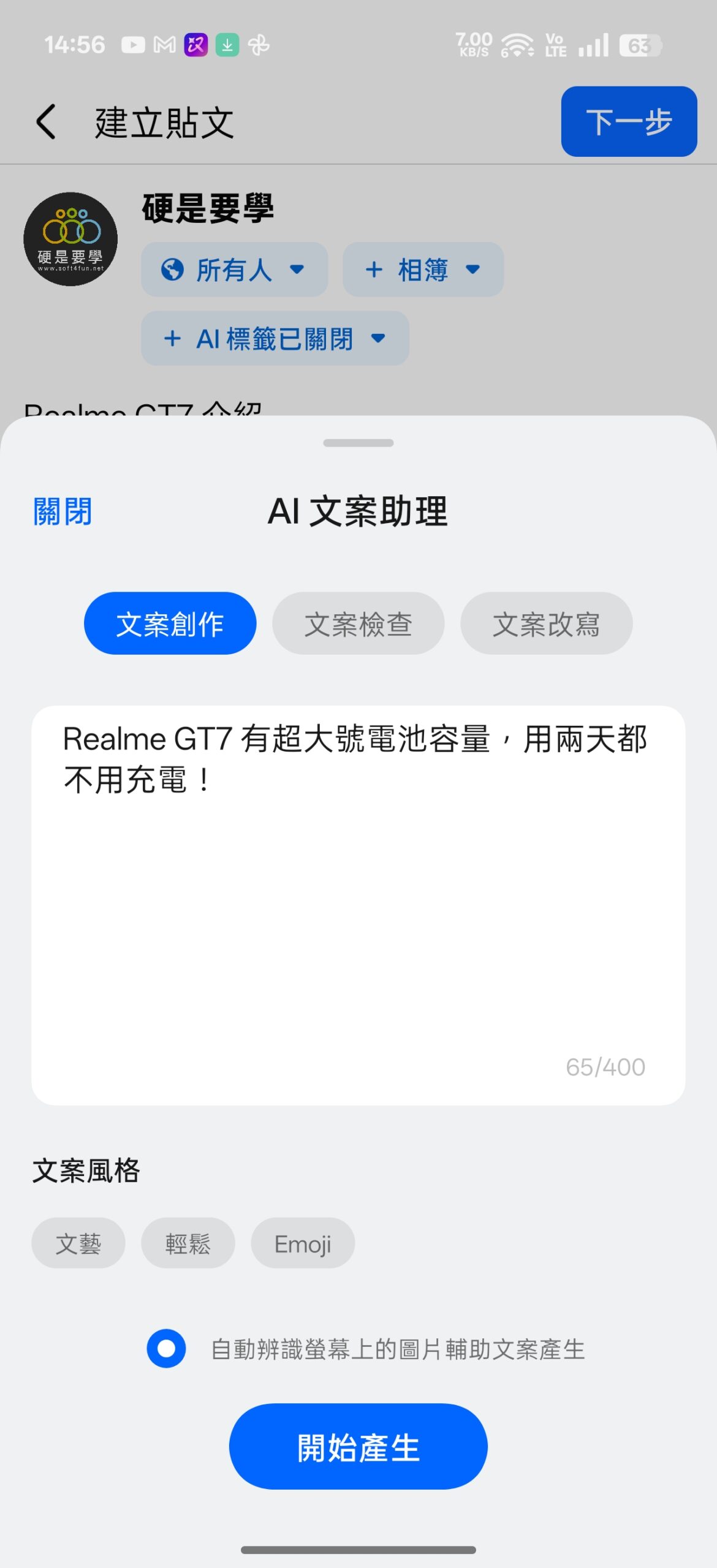
Task: Close the AI 文案助理 panel via 關閉
Action: pyautogui.click(x=63, y=511)
